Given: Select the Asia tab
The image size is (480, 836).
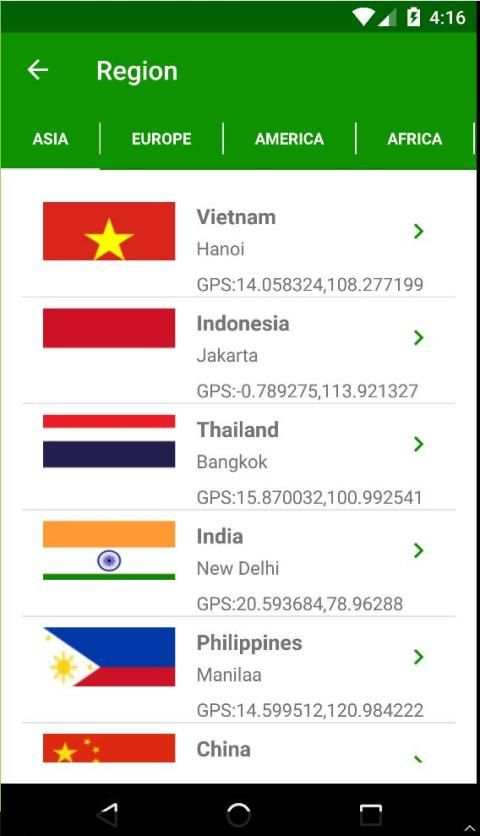Looking at the screenshot, I should (x=50, y=139).
